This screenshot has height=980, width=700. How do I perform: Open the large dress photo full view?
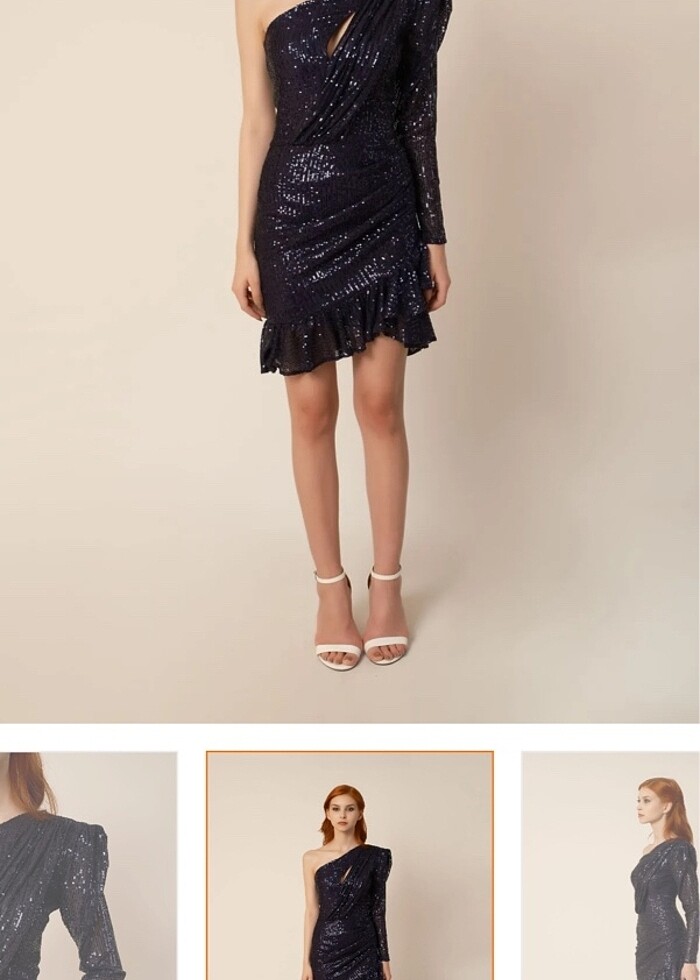pyautogui.click(x=350, y=360)
